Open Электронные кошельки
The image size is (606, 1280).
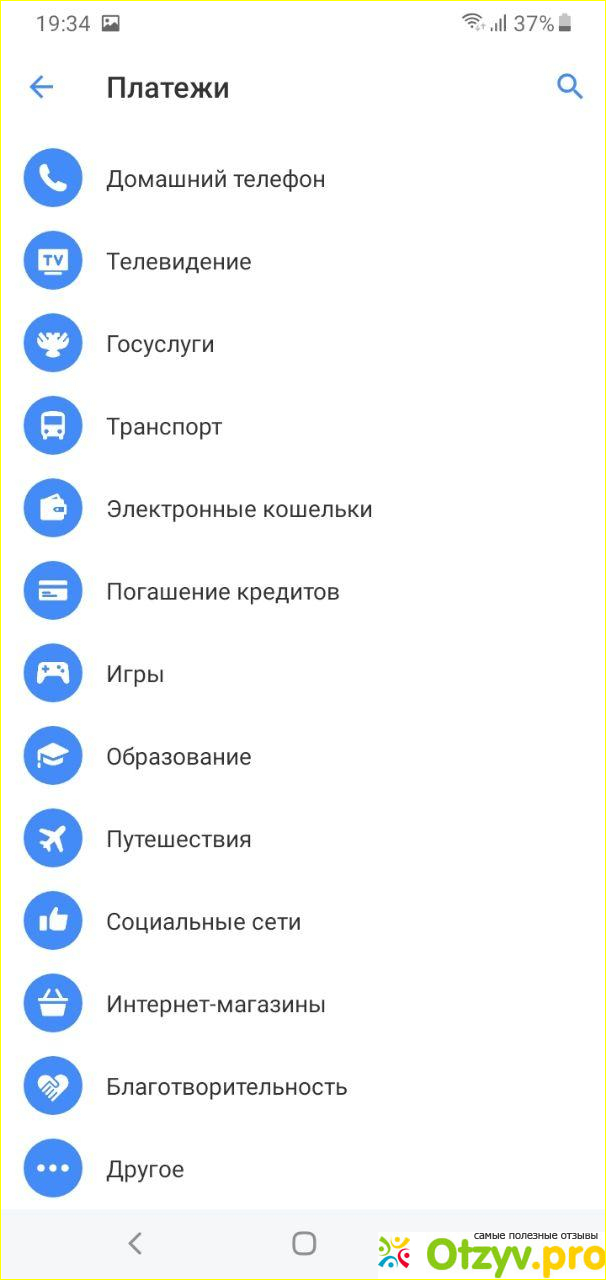(x=239, y=509)
